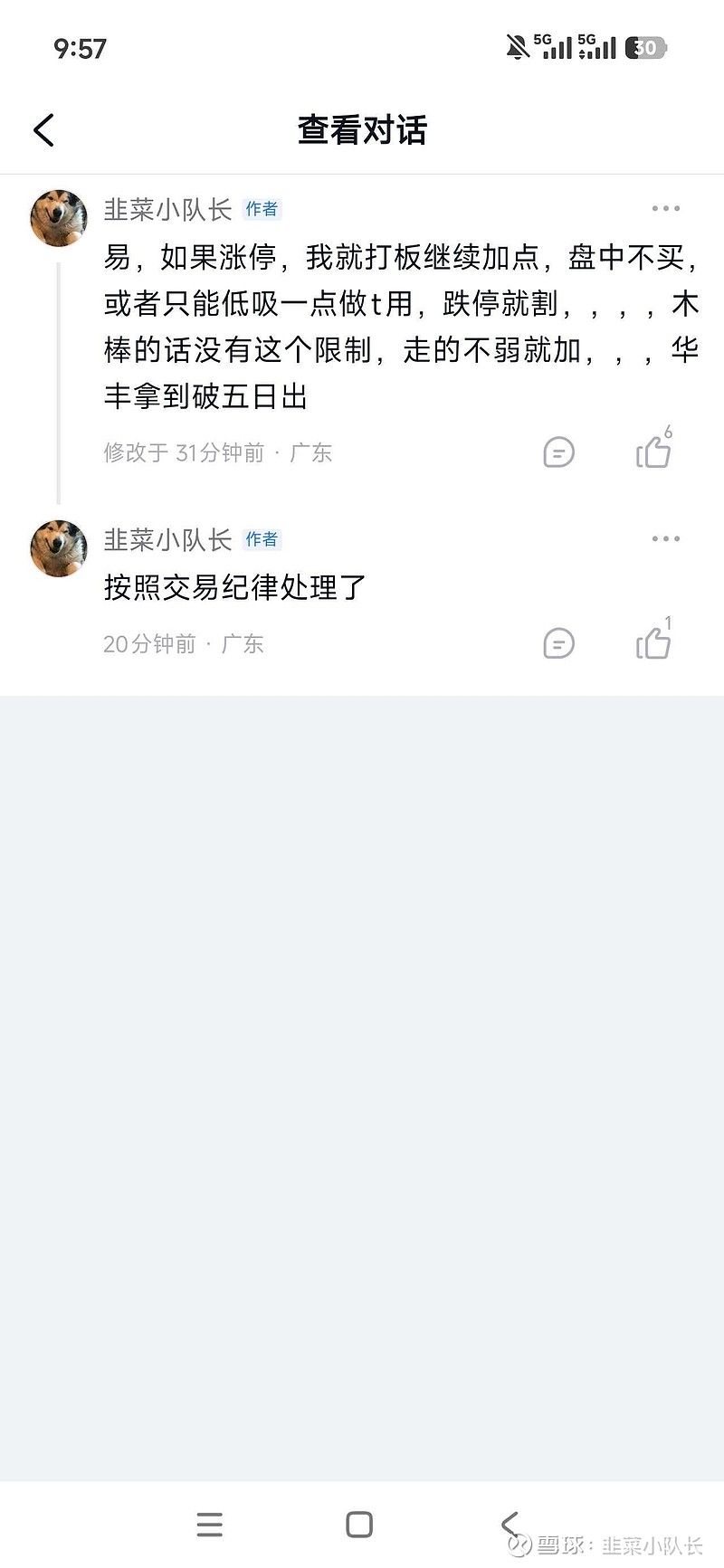Open the battery indicator in the status bar

[x=645, y=47]
